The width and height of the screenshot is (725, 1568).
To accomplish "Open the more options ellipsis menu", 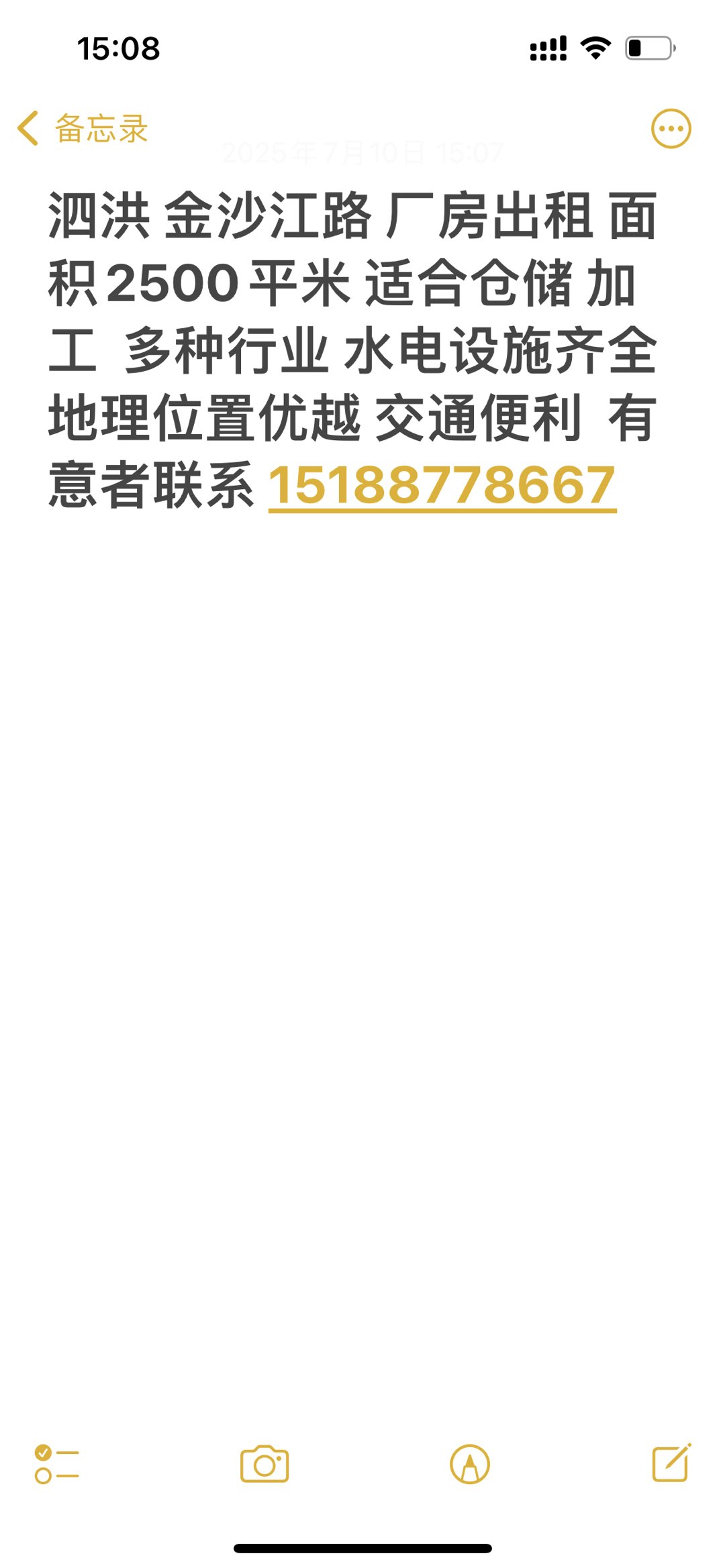I will (671, 128).
